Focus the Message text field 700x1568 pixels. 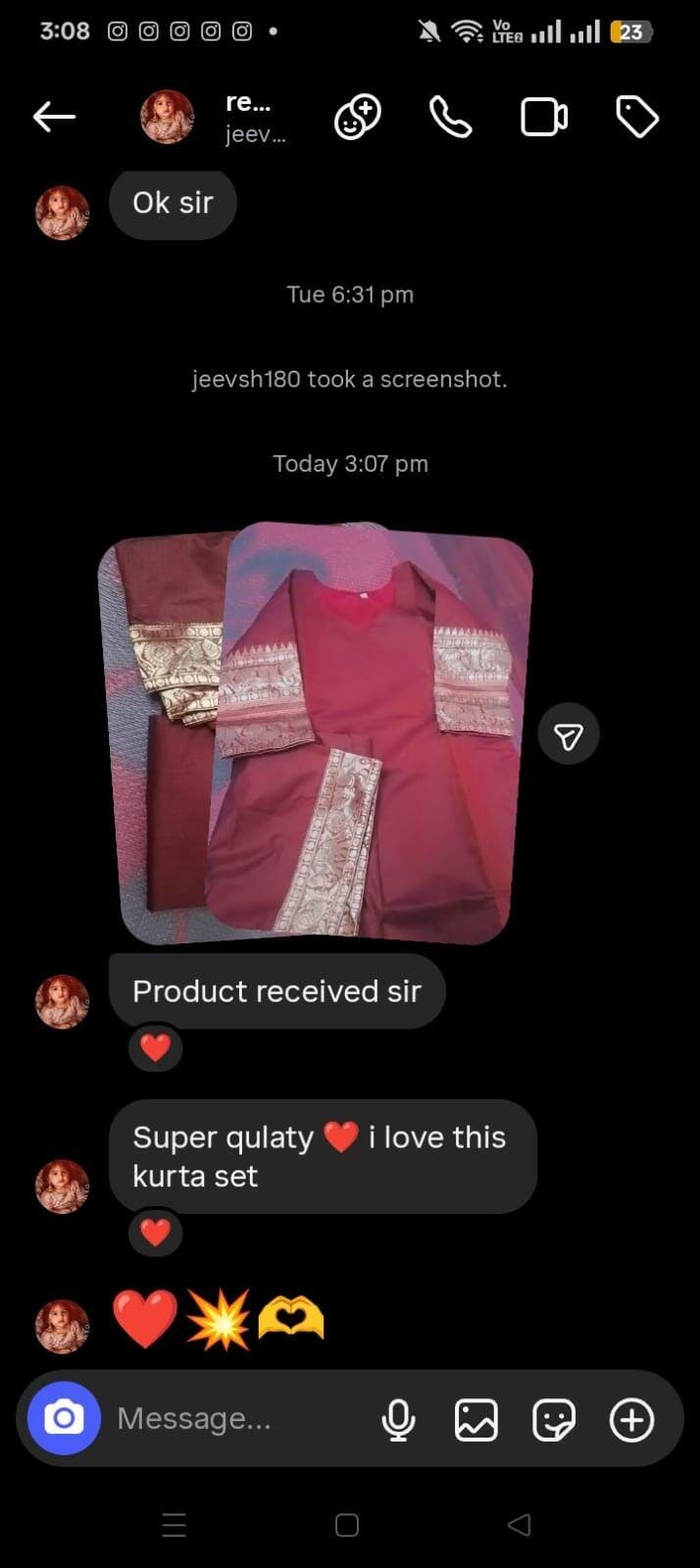(235, 1418)
